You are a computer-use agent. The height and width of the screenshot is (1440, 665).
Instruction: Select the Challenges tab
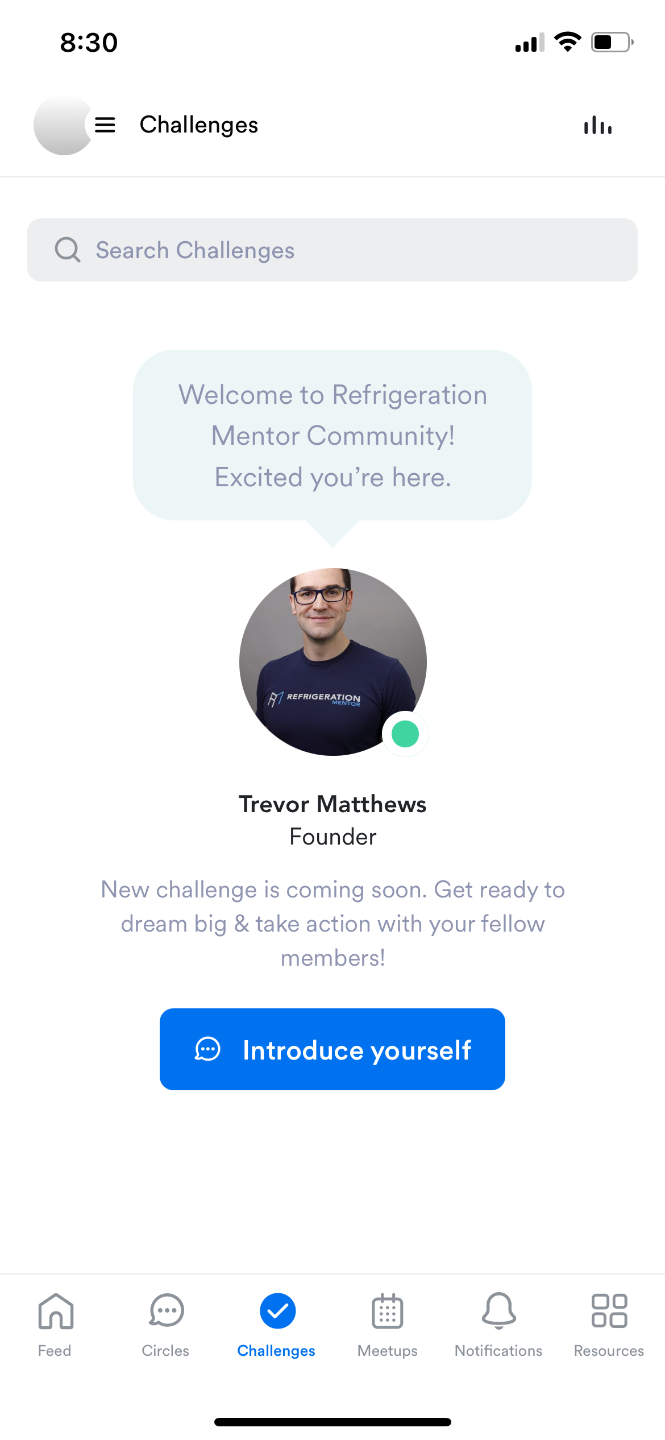click(277, 1323)
